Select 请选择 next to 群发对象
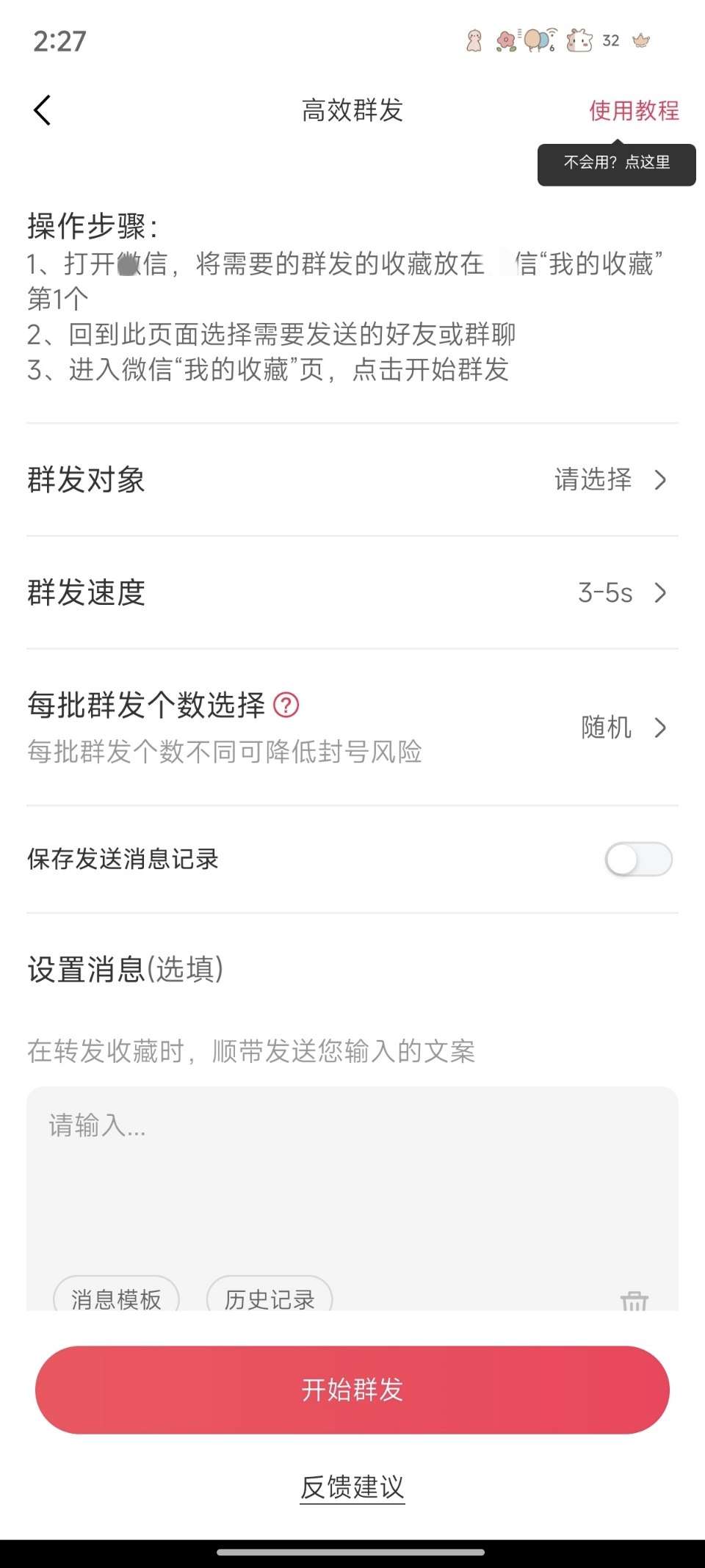The width and height of the screenshot is (705, 1568). tap(593, 481)
